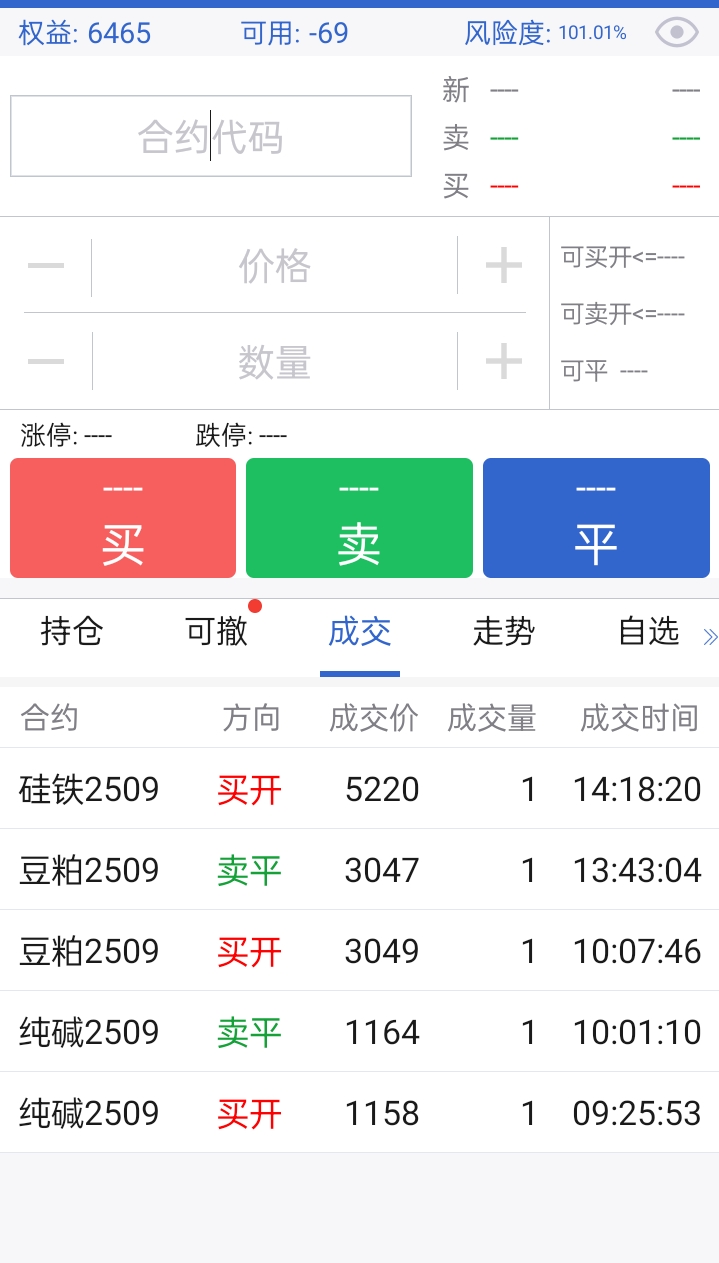Tap the green 卖 sell button

coord(359,518)
